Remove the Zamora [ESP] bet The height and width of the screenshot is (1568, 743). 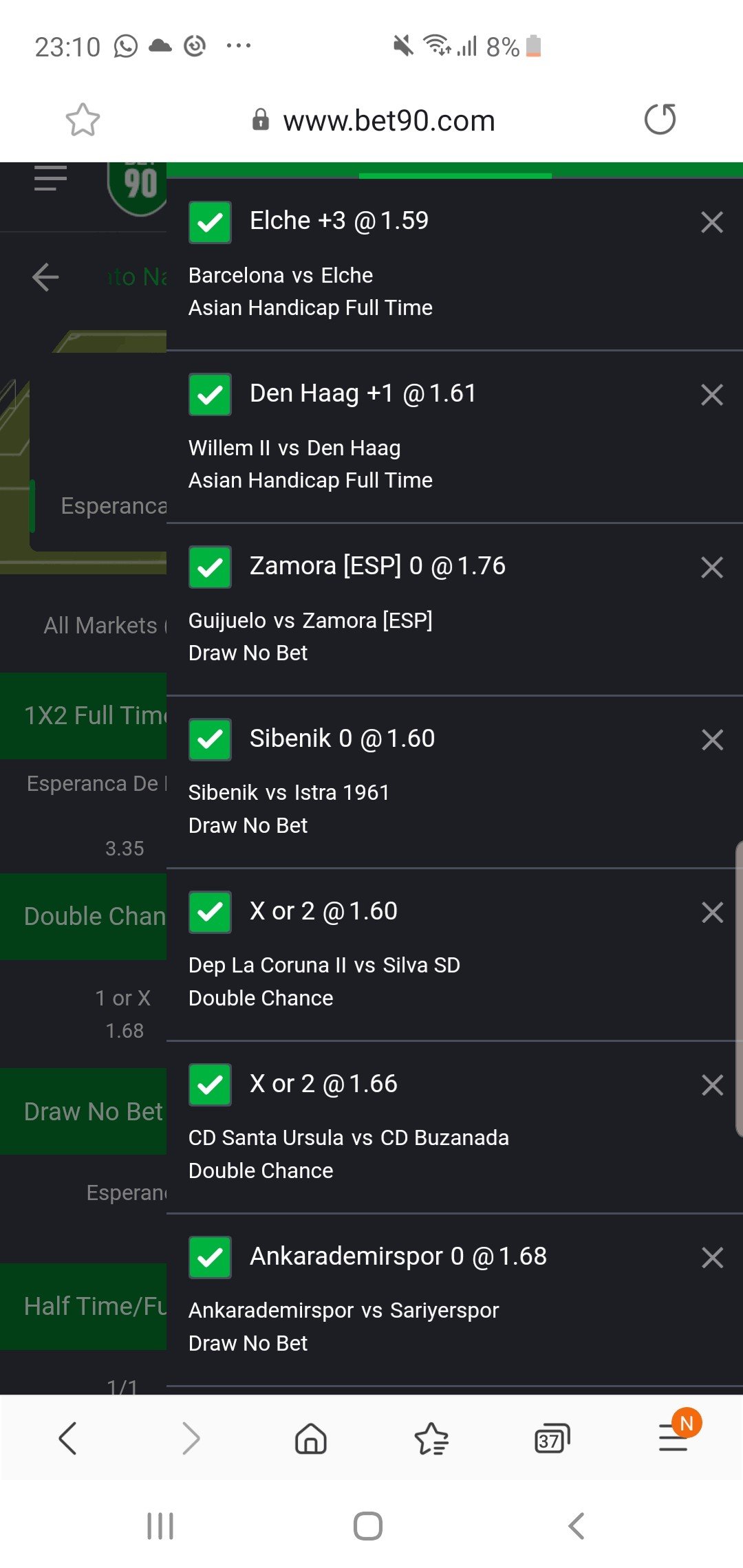[711, 567]
